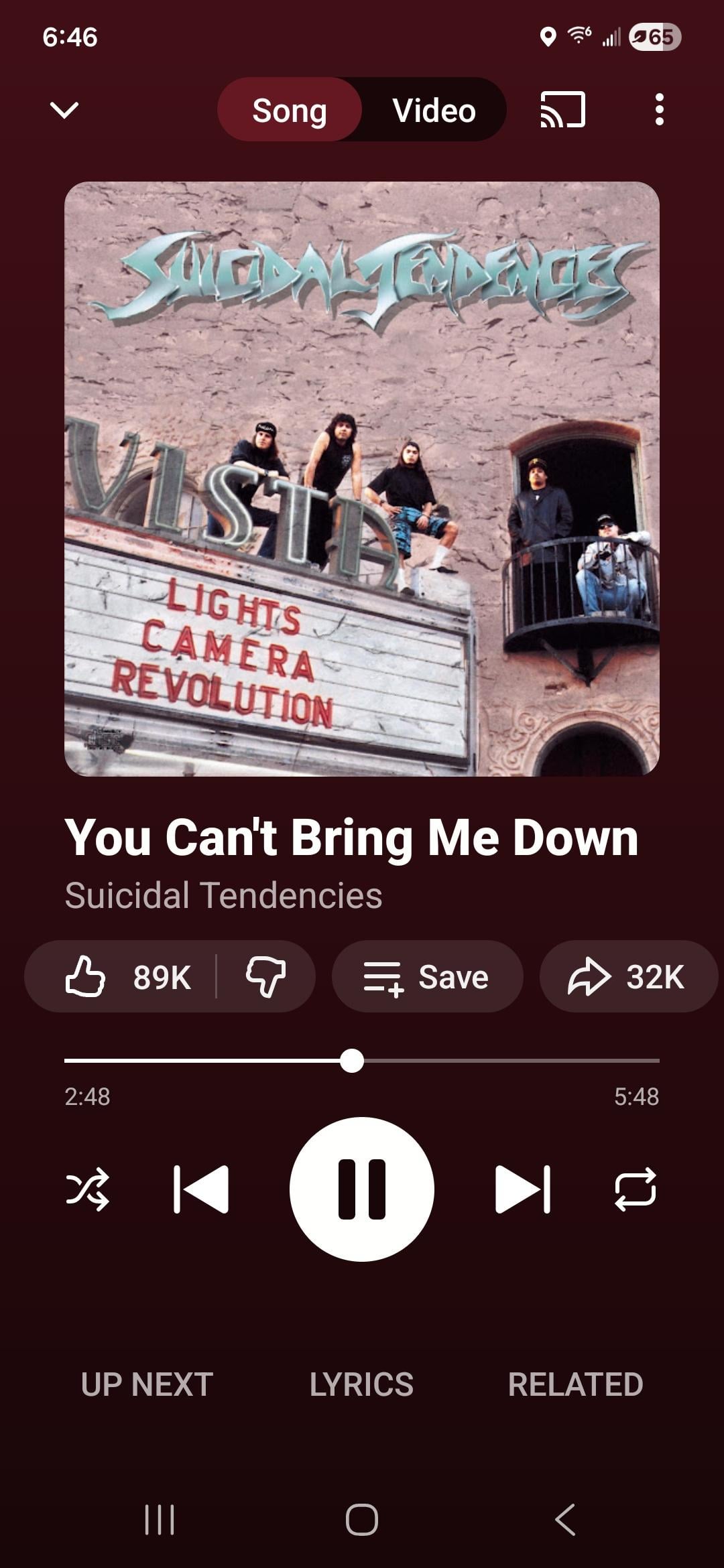Skip to the next track
The width and height of the screenshot is (724, 1568).
coord(523,1189)
